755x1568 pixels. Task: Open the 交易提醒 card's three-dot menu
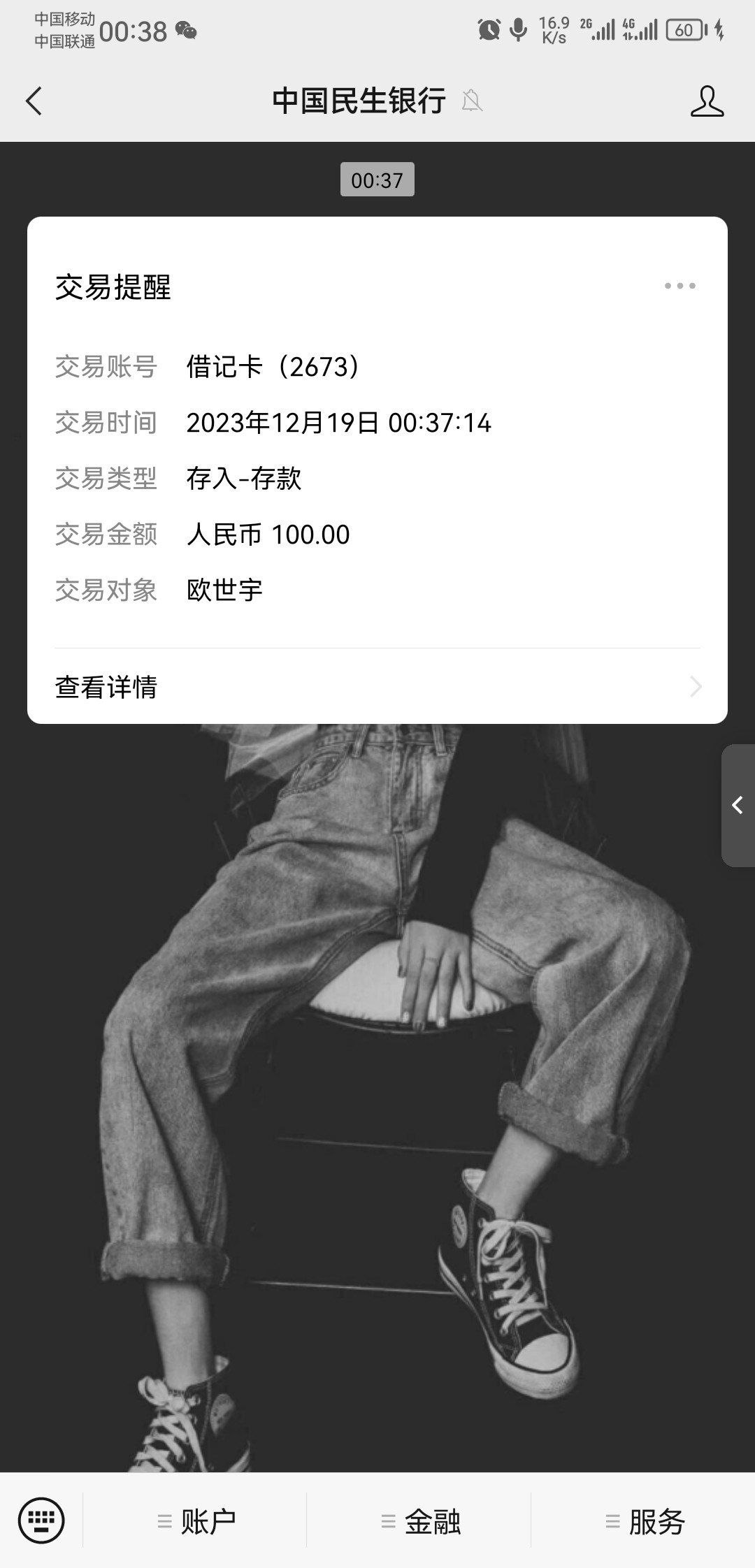click(679, 286)
